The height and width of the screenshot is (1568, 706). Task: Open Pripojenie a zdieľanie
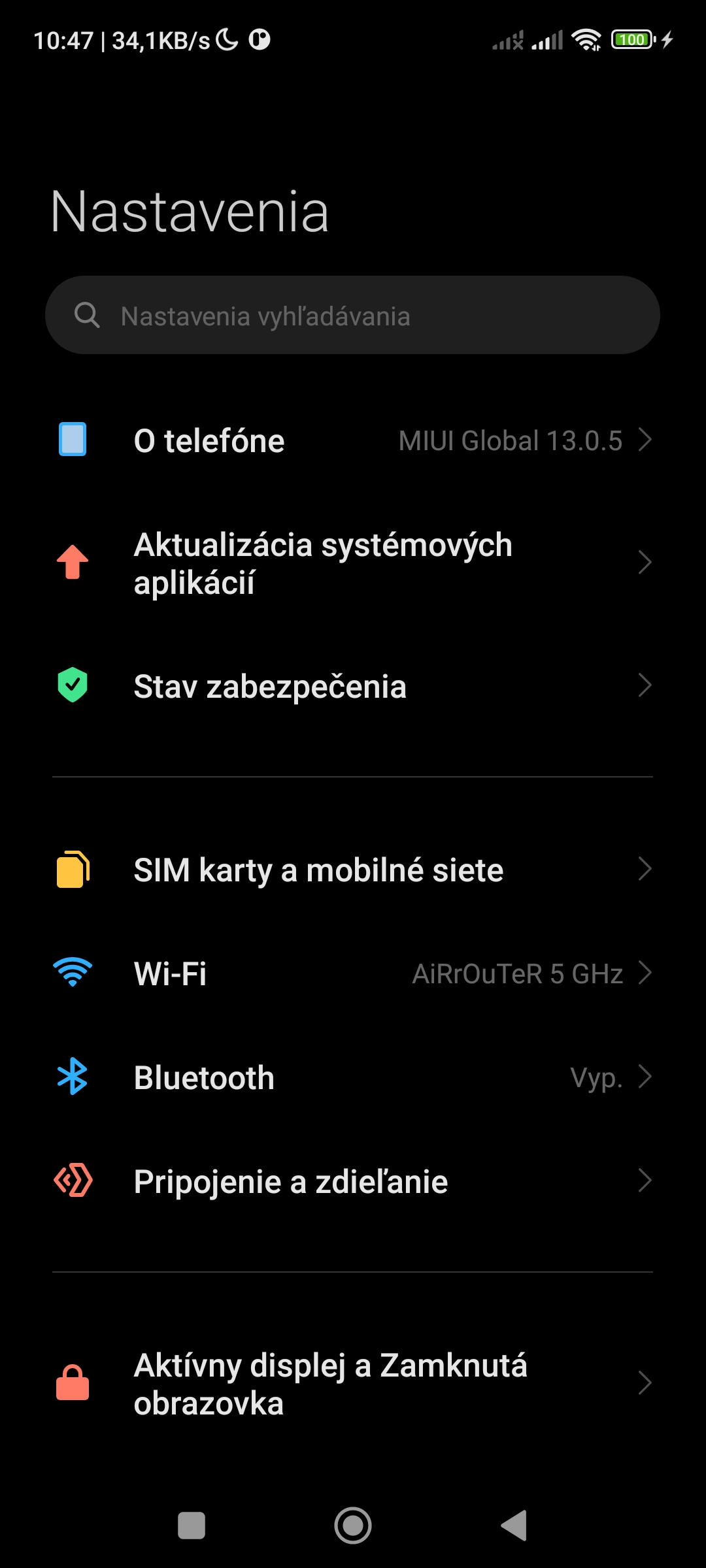(353, 1181)
